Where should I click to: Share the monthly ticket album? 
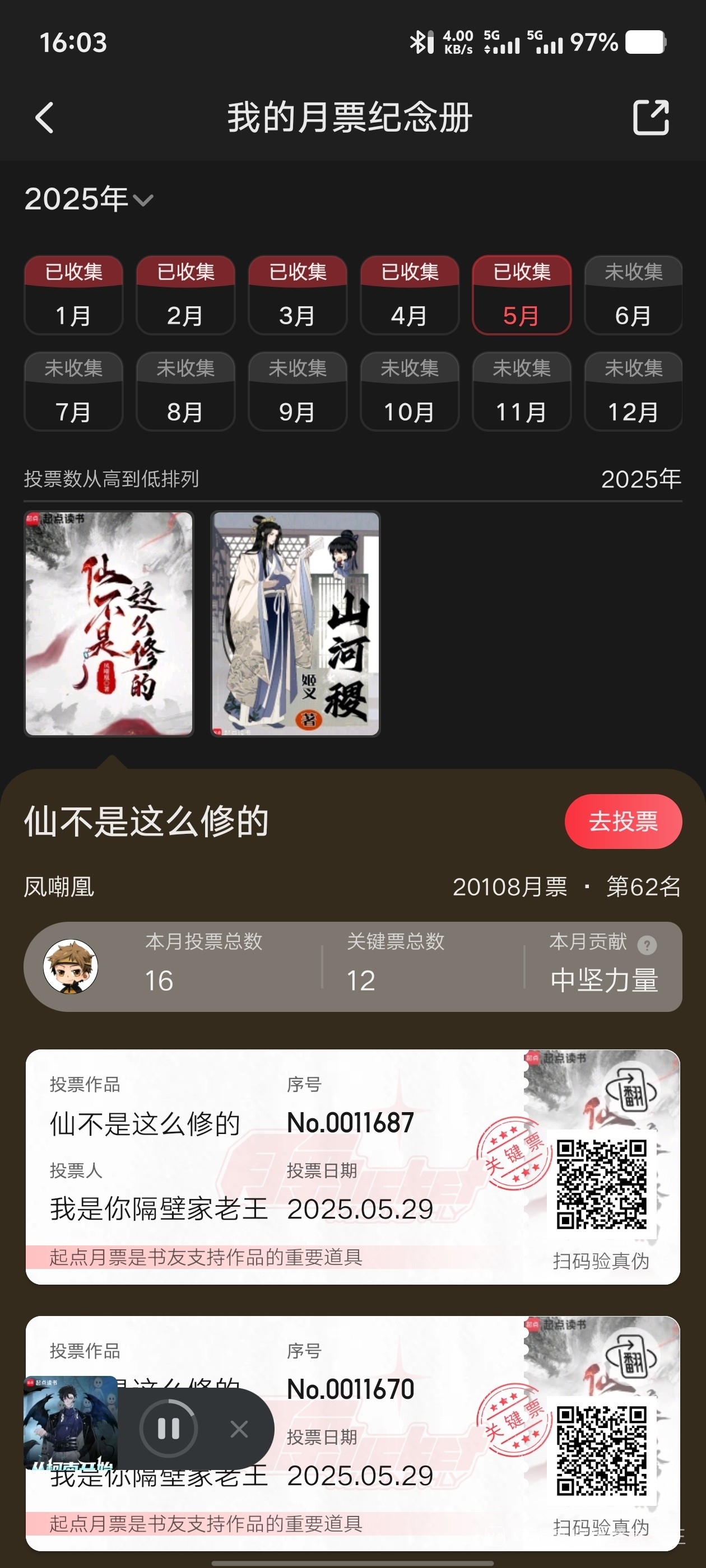651,117
